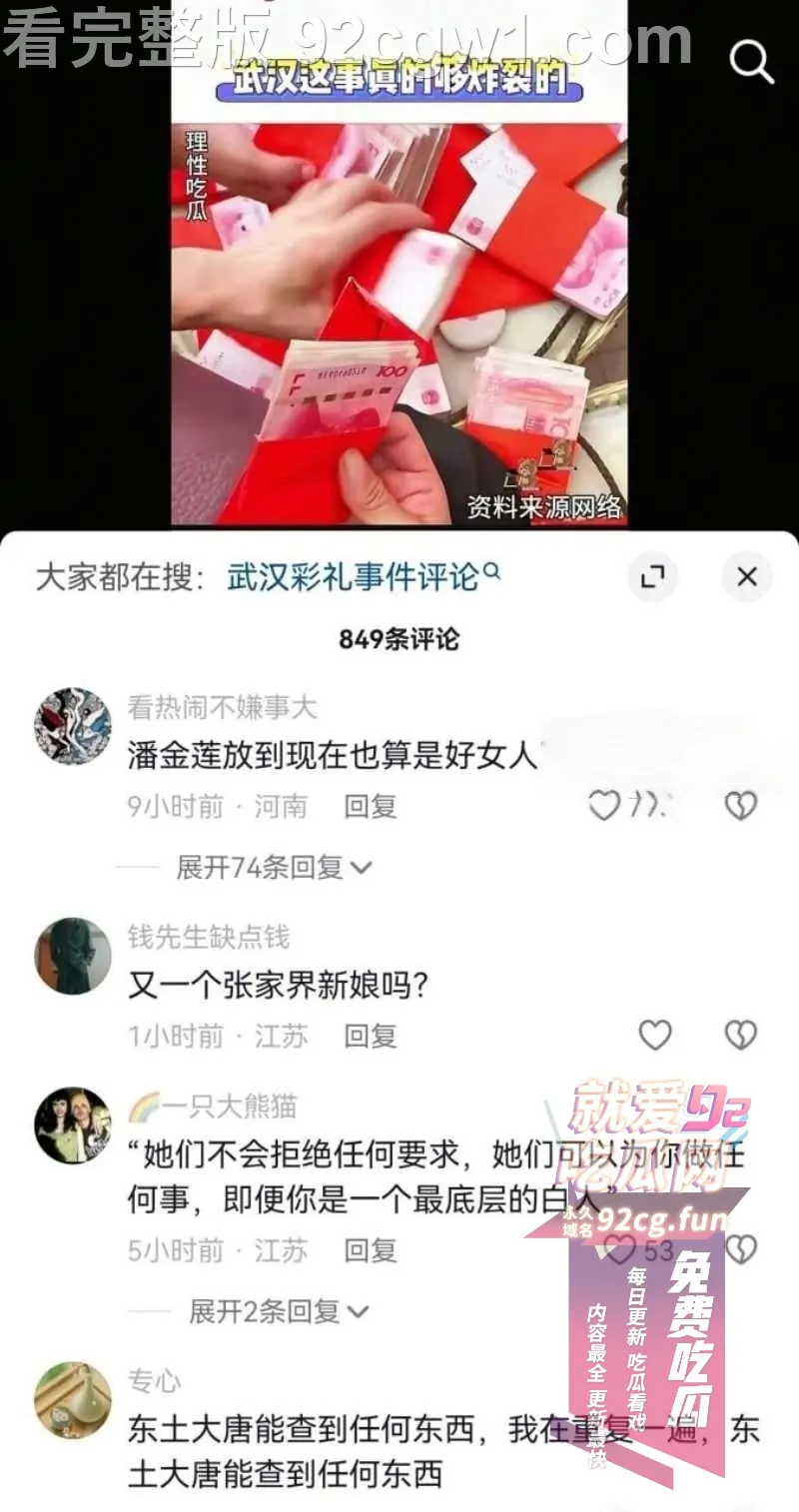View 钱先生缺点钱's profile avatar
799x1512 pixels.
click(x=73, y=956)
